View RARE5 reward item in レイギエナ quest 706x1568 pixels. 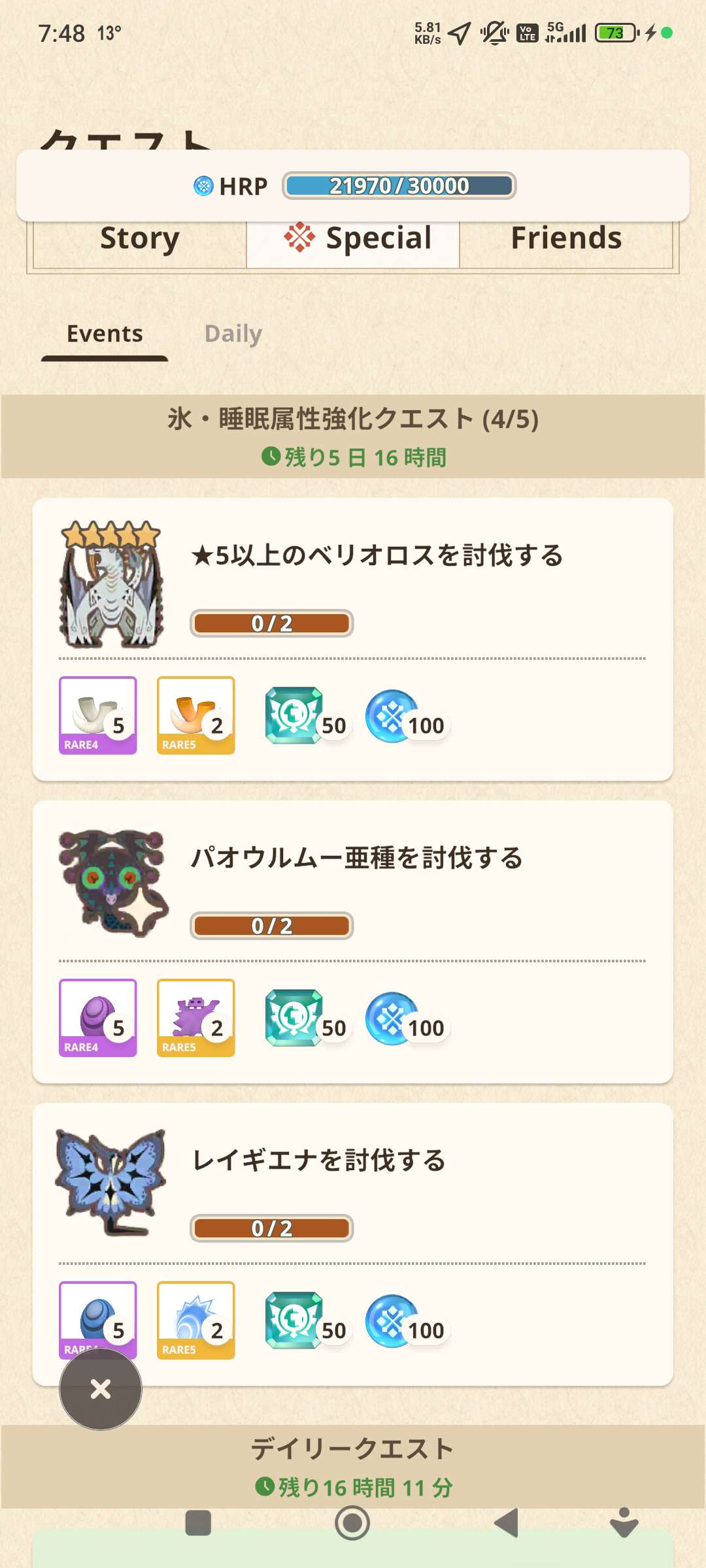195,1320
